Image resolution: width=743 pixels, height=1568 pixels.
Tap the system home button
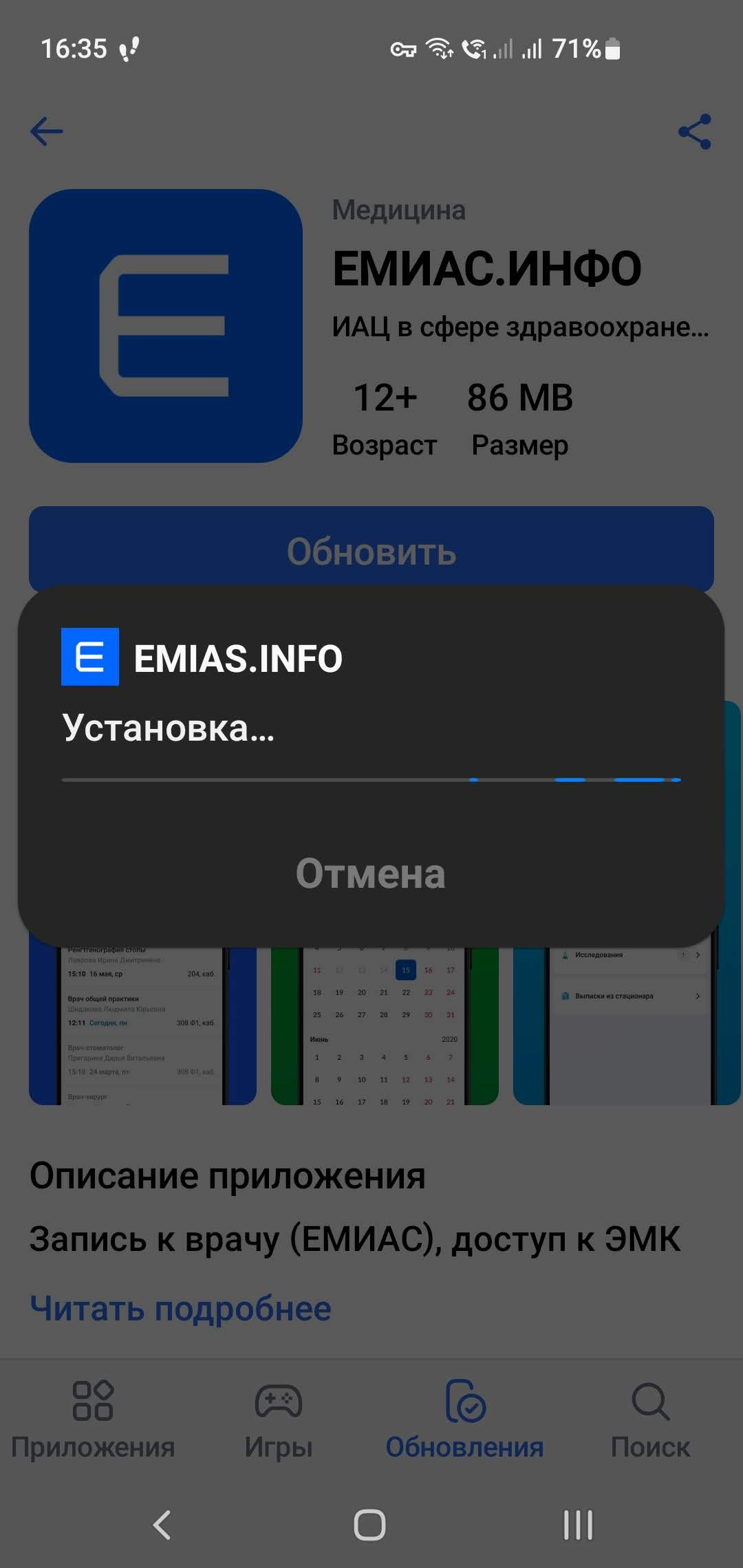click(x=369, y=1524)
